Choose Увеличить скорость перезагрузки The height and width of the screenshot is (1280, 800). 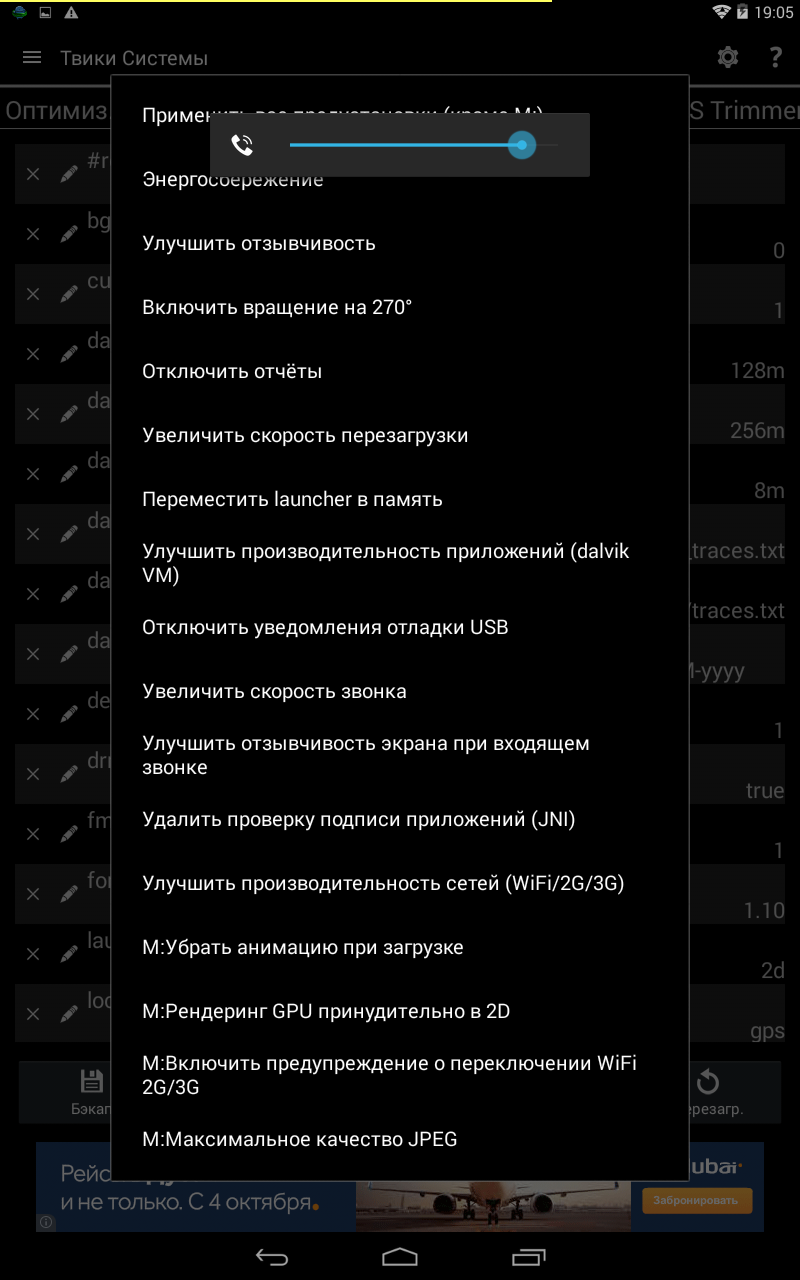coord(305,435)
